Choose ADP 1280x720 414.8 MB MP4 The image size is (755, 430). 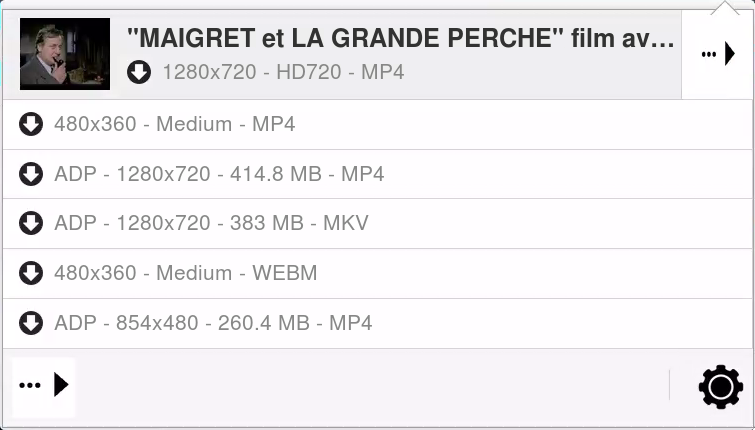tap(219, 174)
